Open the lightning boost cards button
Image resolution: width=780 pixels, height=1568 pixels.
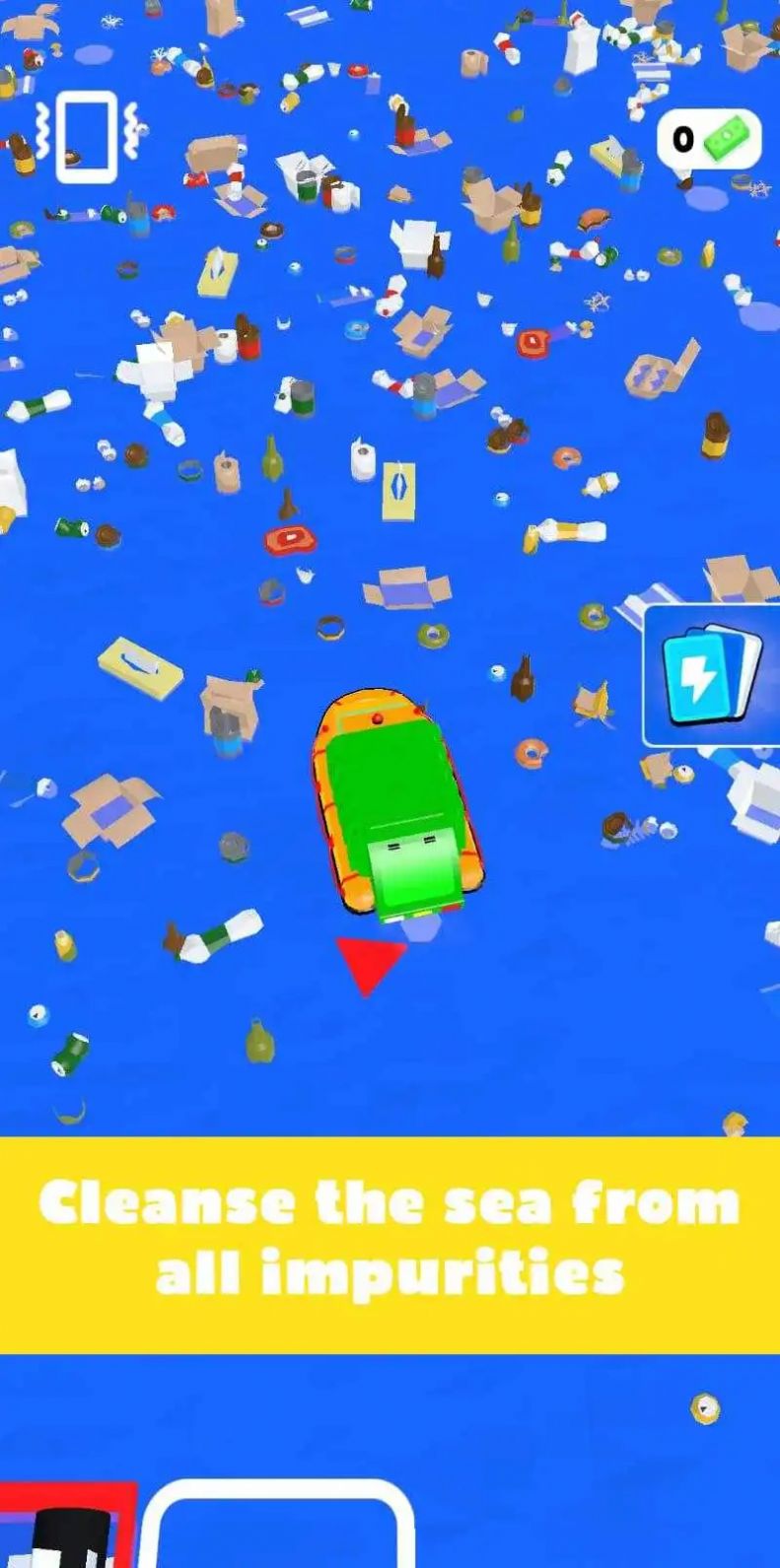tap(712, 675)
